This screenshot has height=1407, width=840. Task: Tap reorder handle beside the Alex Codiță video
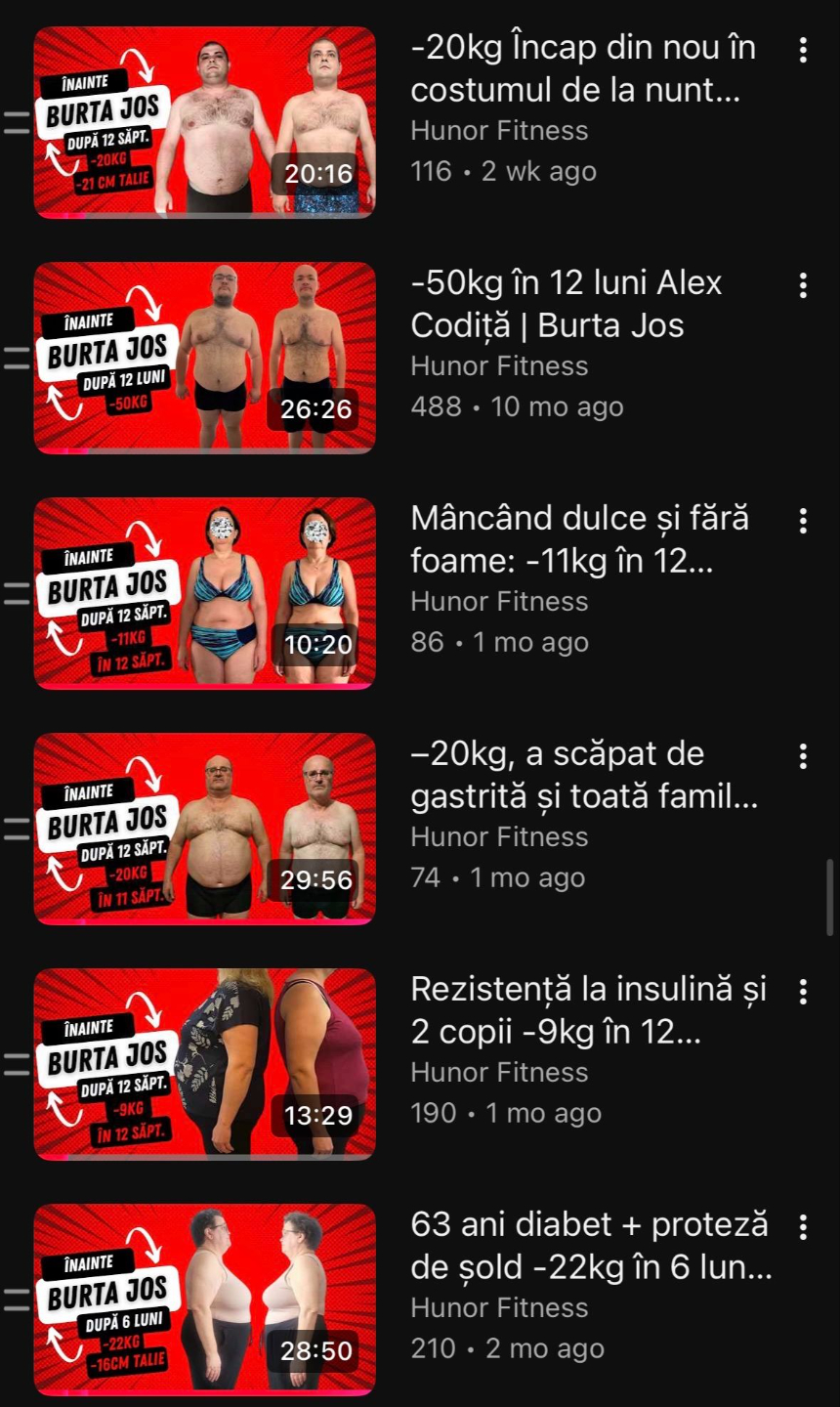tap(15, 358)
